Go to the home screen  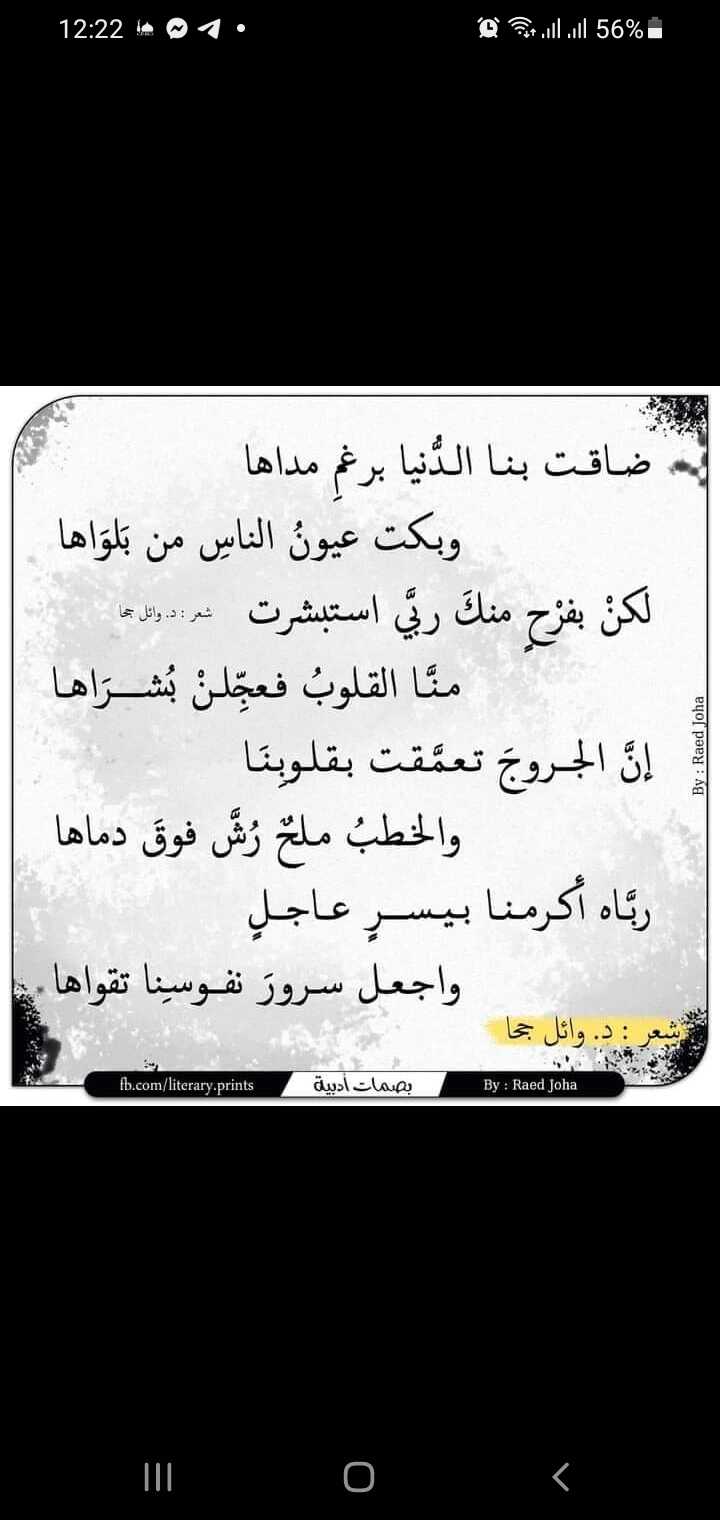tap(359, 1476)
